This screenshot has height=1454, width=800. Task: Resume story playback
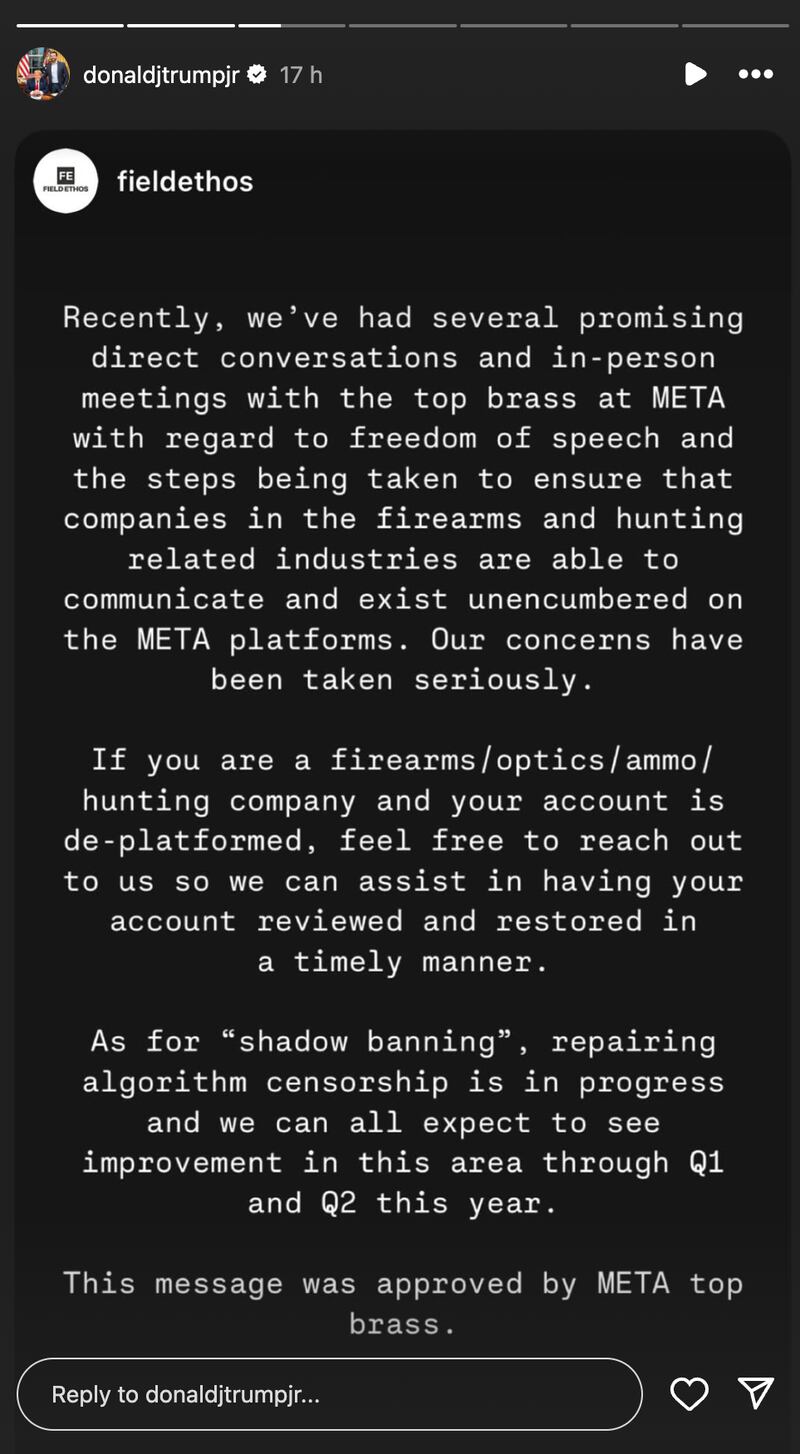(x=694, y=74)
